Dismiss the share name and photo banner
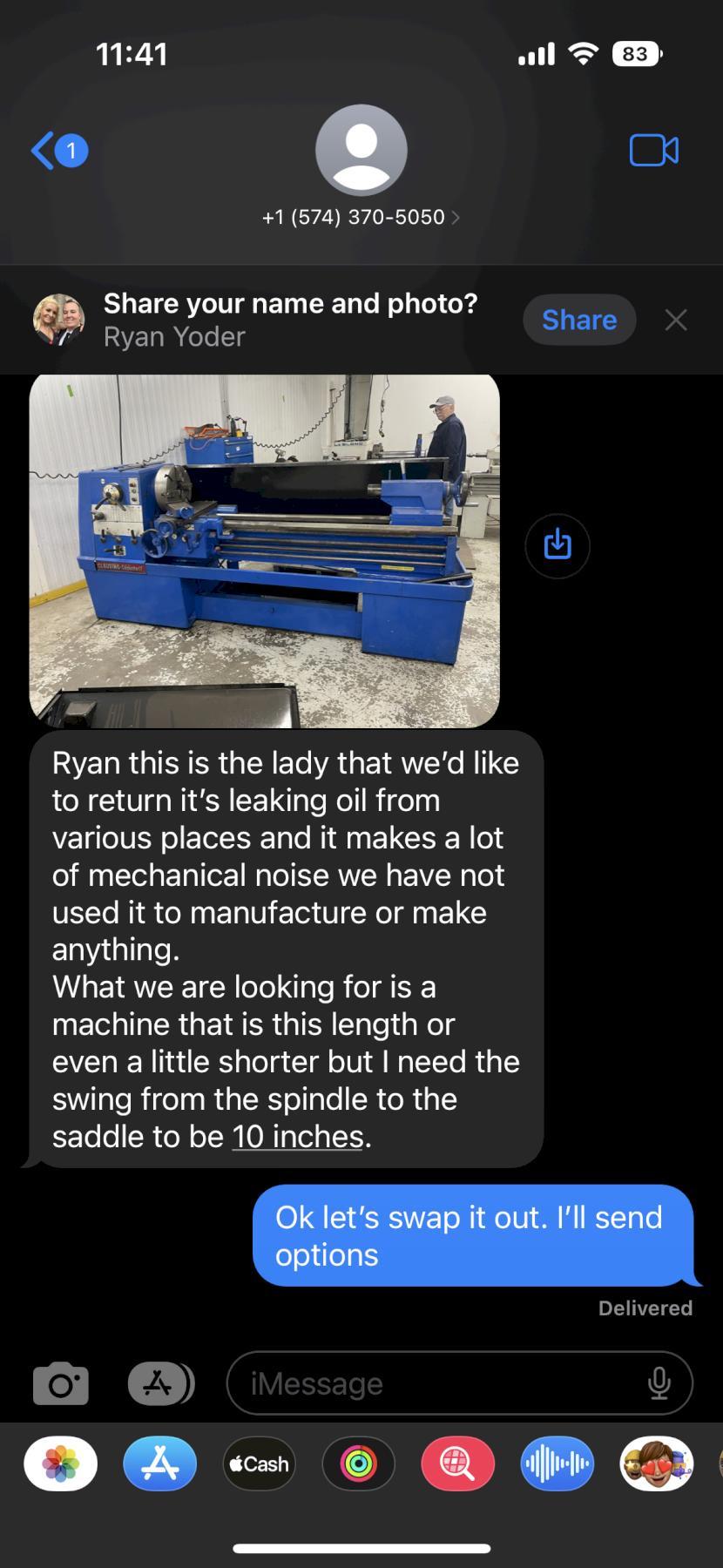Screen dimensions: 723x1568 point(676,320)
